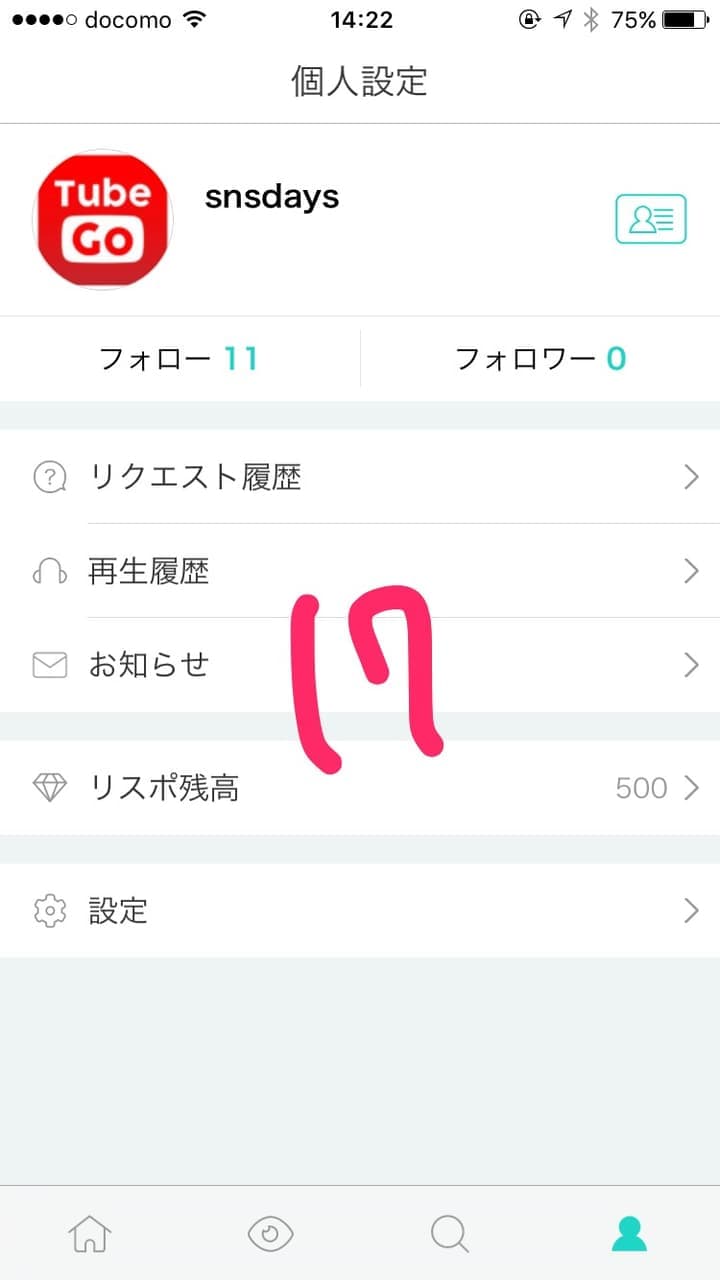The image size is (720, 1280).
Task: Open the gear icon next to 設定
Action: point(49,911)
